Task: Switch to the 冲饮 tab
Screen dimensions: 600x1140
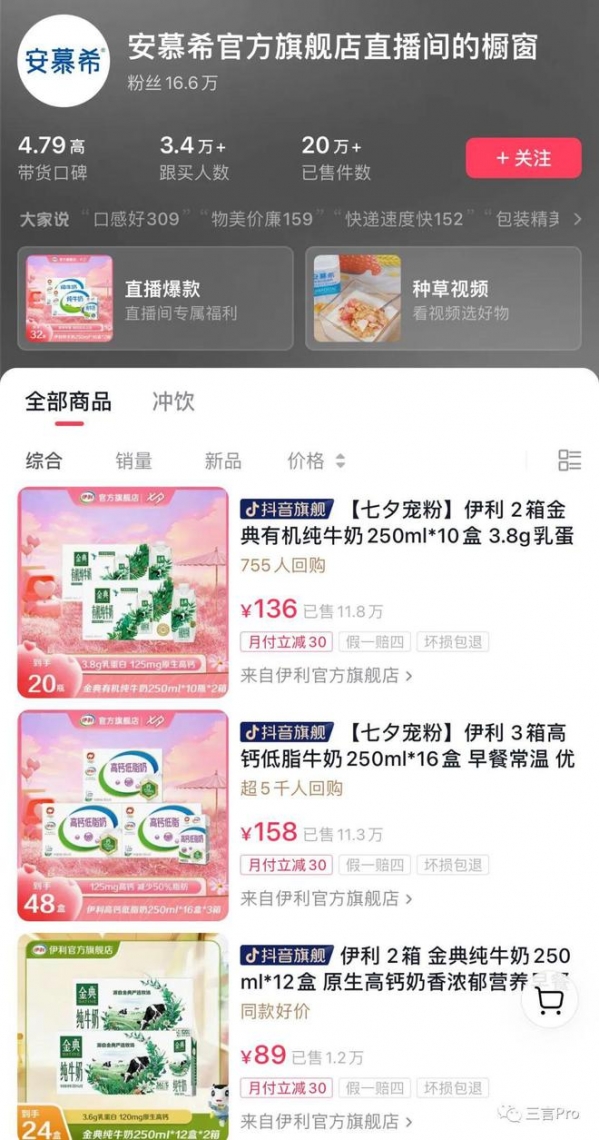Action: click(x=173, y=402)
